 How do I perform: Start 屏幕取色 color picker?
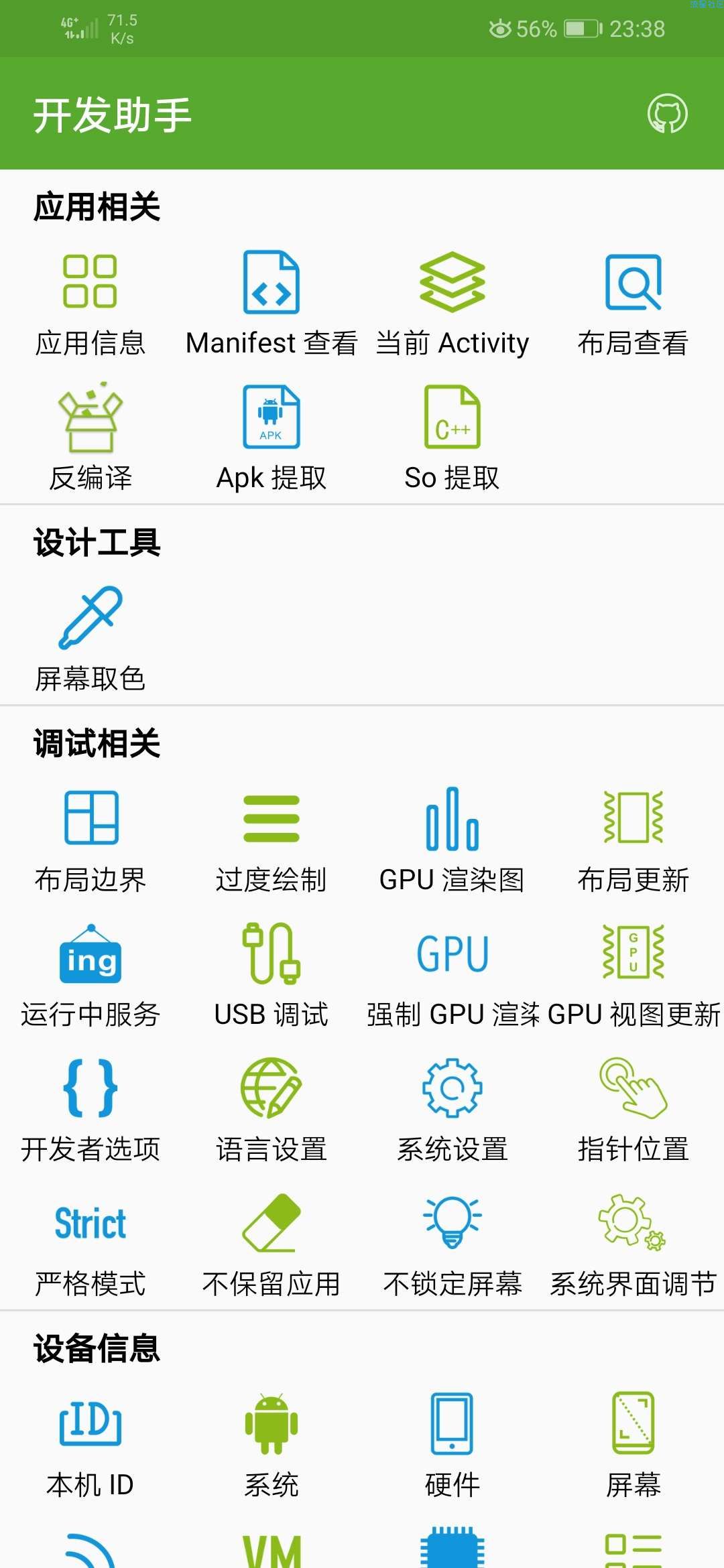90,640
